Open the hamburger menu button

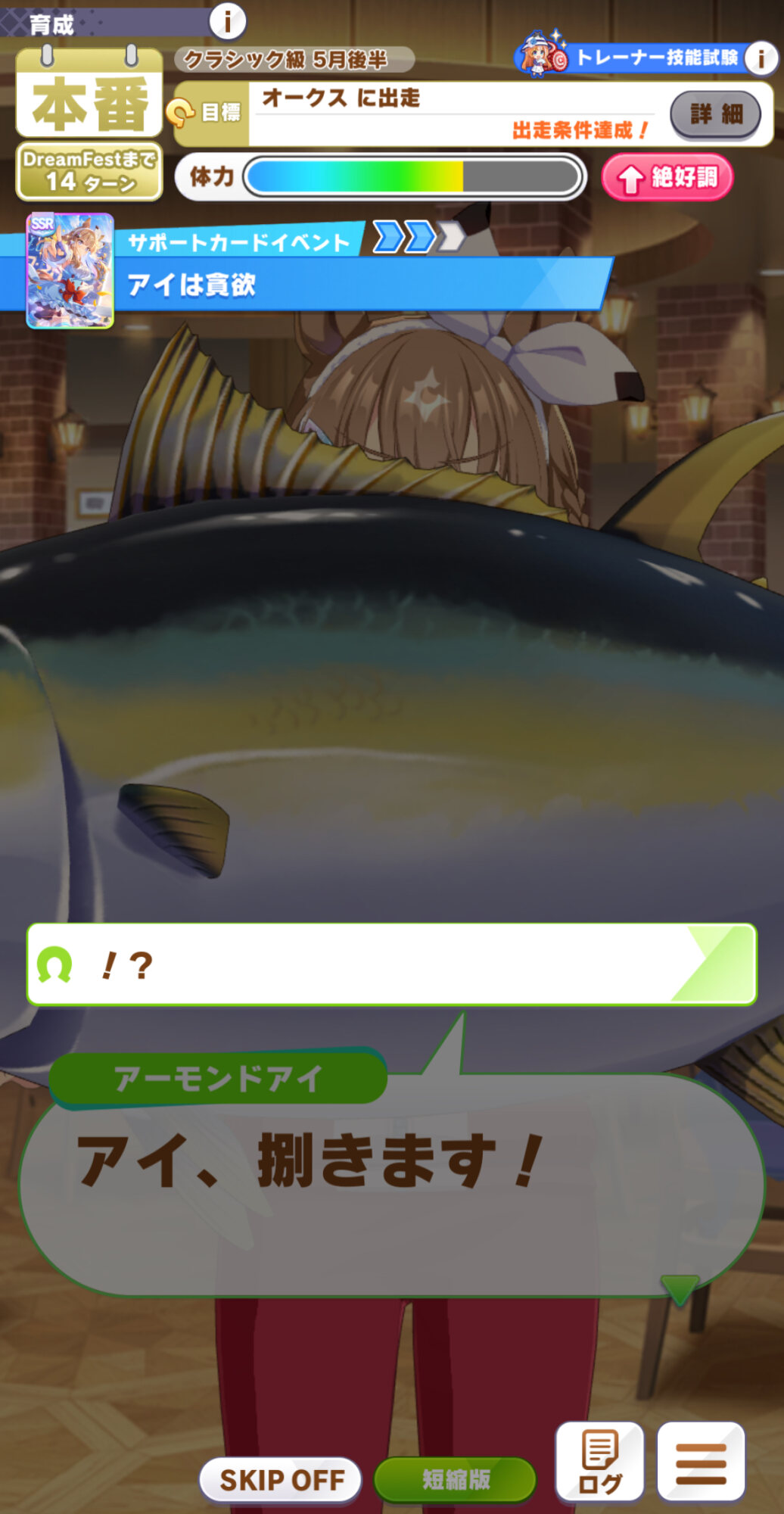tap(701, 1462)
